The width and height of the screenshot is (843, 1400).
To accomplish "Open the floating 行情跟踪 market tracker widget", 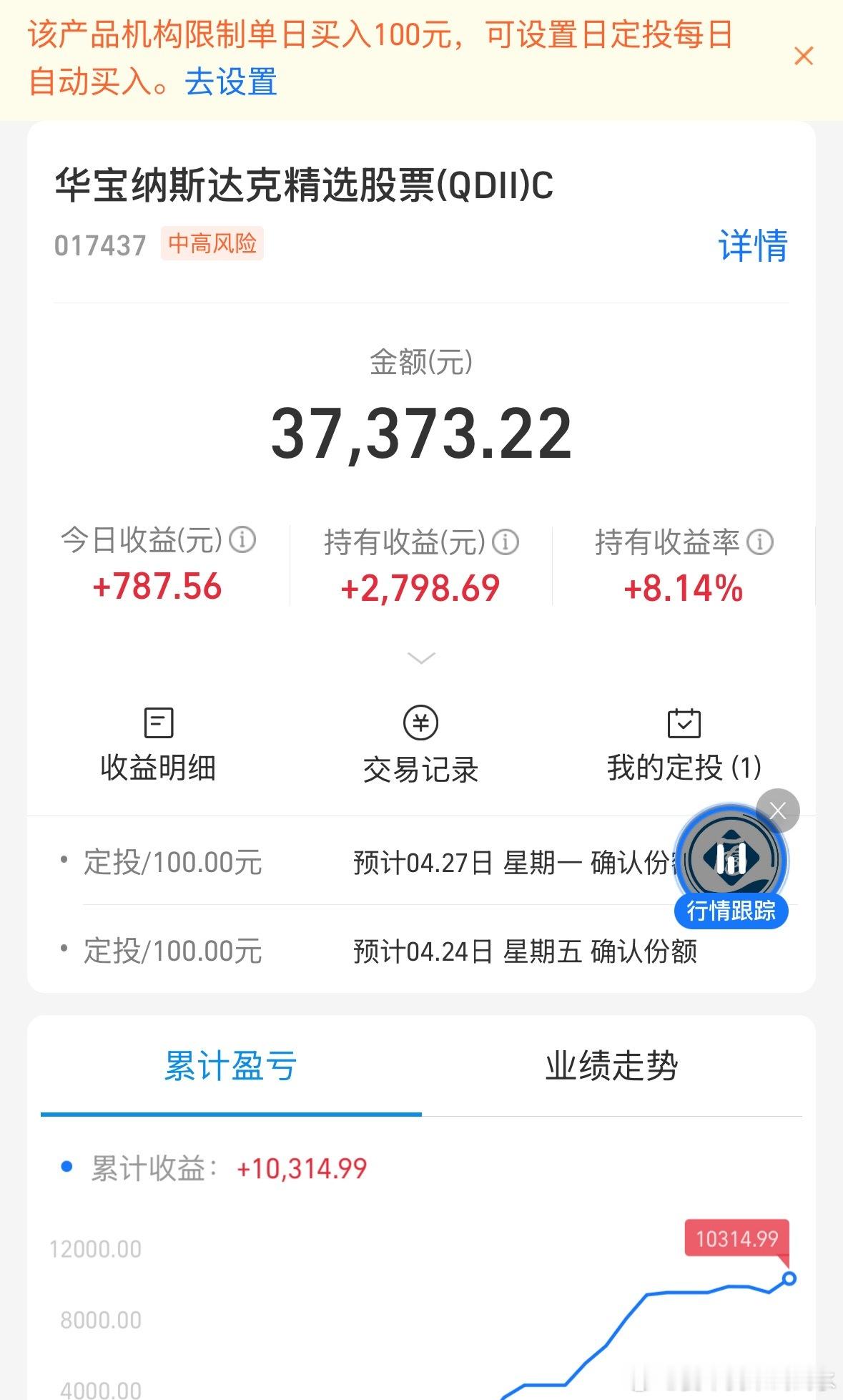I will click(731, 863).
